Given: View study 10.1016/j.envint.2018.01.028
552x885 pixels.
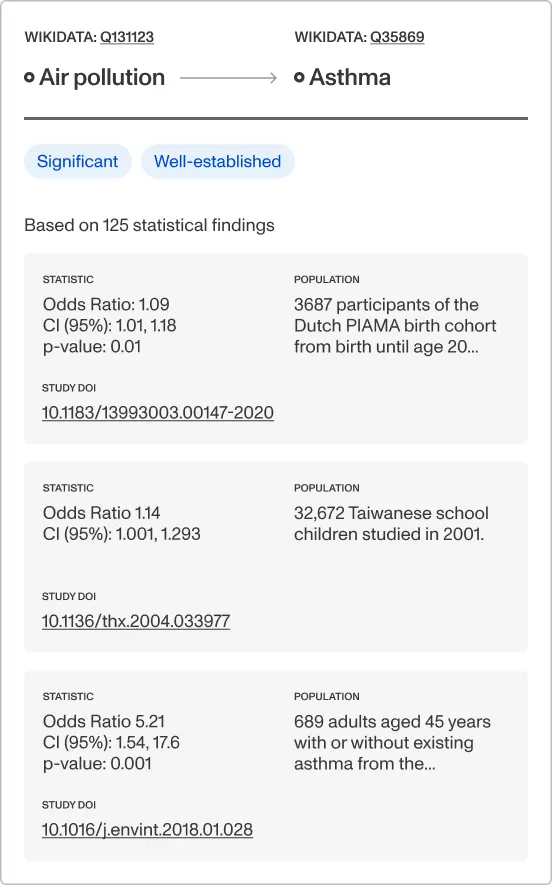Looking at the screenshot, I should 147,829.
